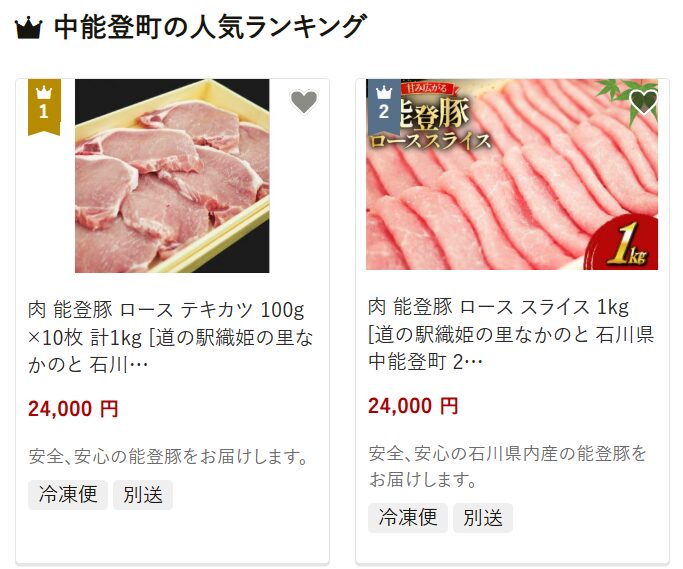The height and width of the screenshot is (569, 683).
Task: Favorite the ロース スライス 1kg item
Action: coord(643,102)
